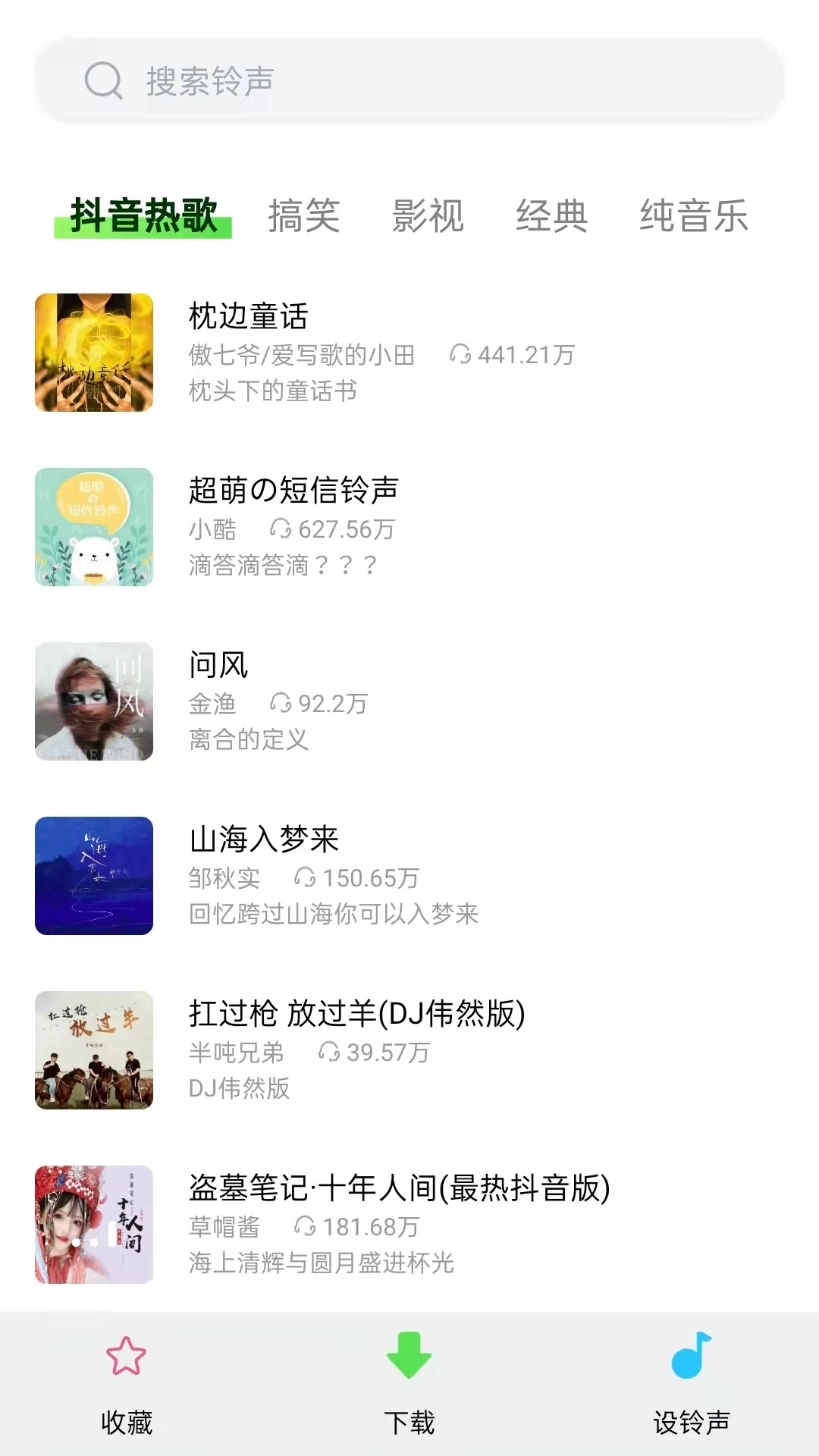The image size is (819, 1456).
Task: Tap the download count icon for 山海入梦来
Action: click(x=304, y=878)
